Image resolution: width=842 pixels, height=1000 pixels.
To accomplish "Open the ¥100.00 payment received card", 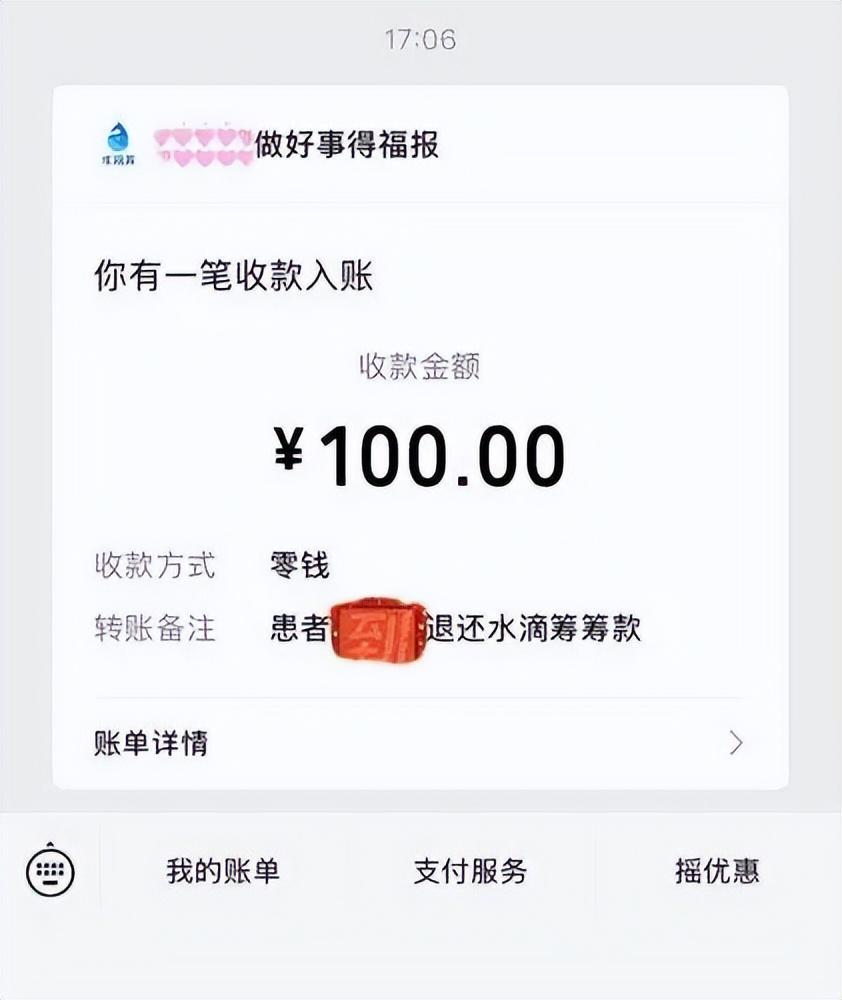I will coord(420,438).
